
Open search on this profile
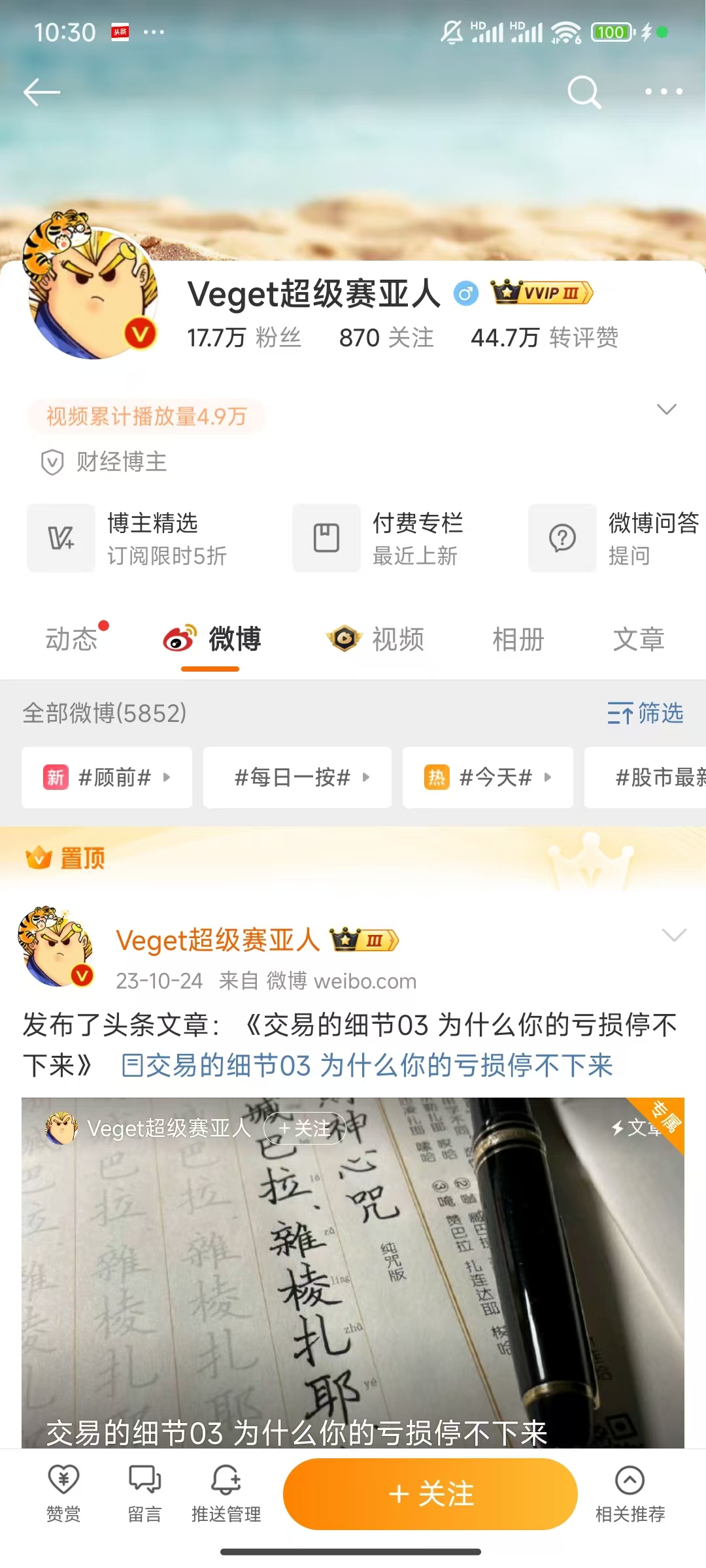584,92
